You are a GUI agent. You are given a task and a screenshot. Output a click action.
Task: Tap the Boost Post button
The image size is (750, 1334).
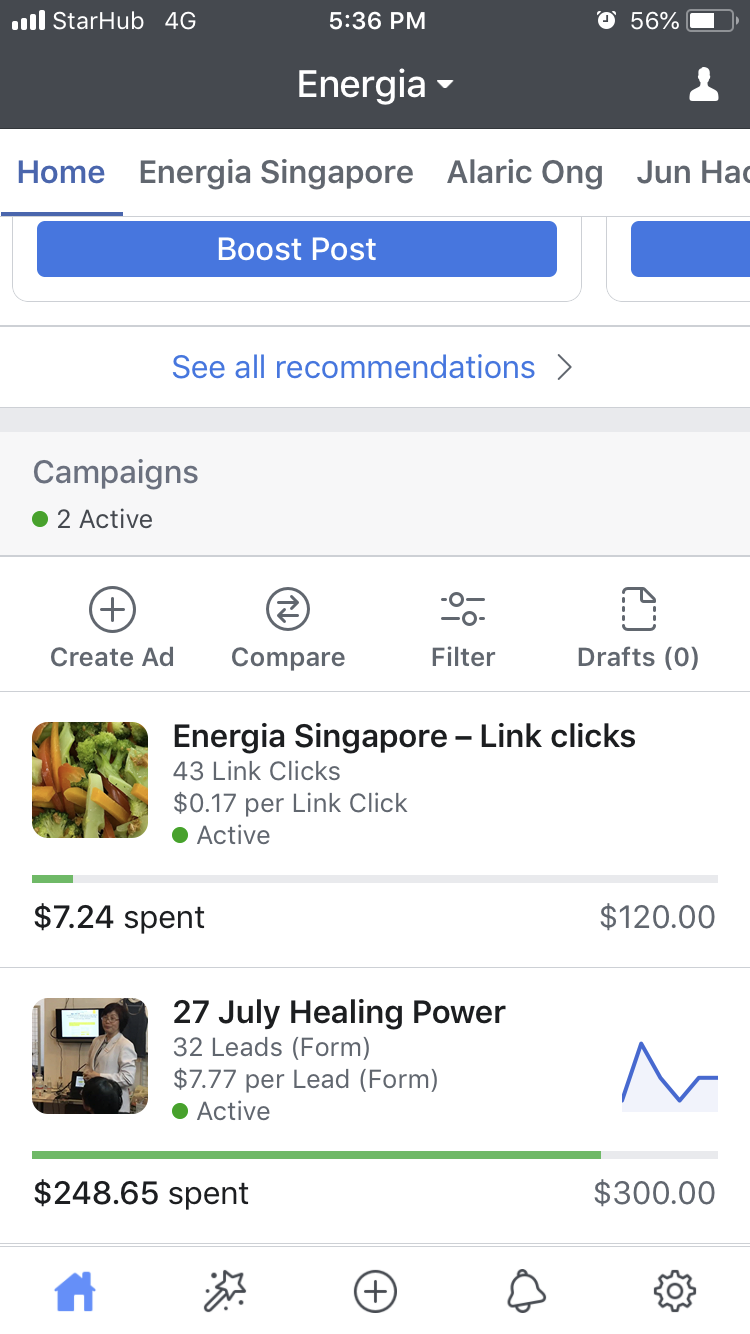tap(297, 249)
